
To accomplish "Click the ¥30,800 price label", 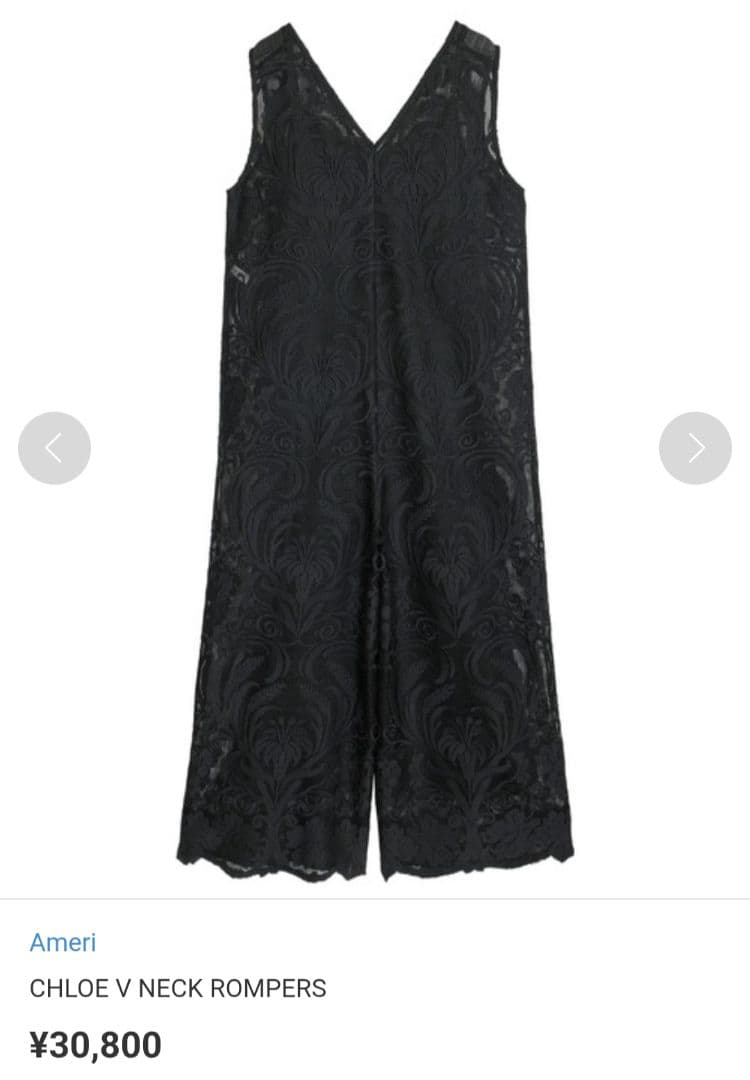I will (x=95, y=1043).
